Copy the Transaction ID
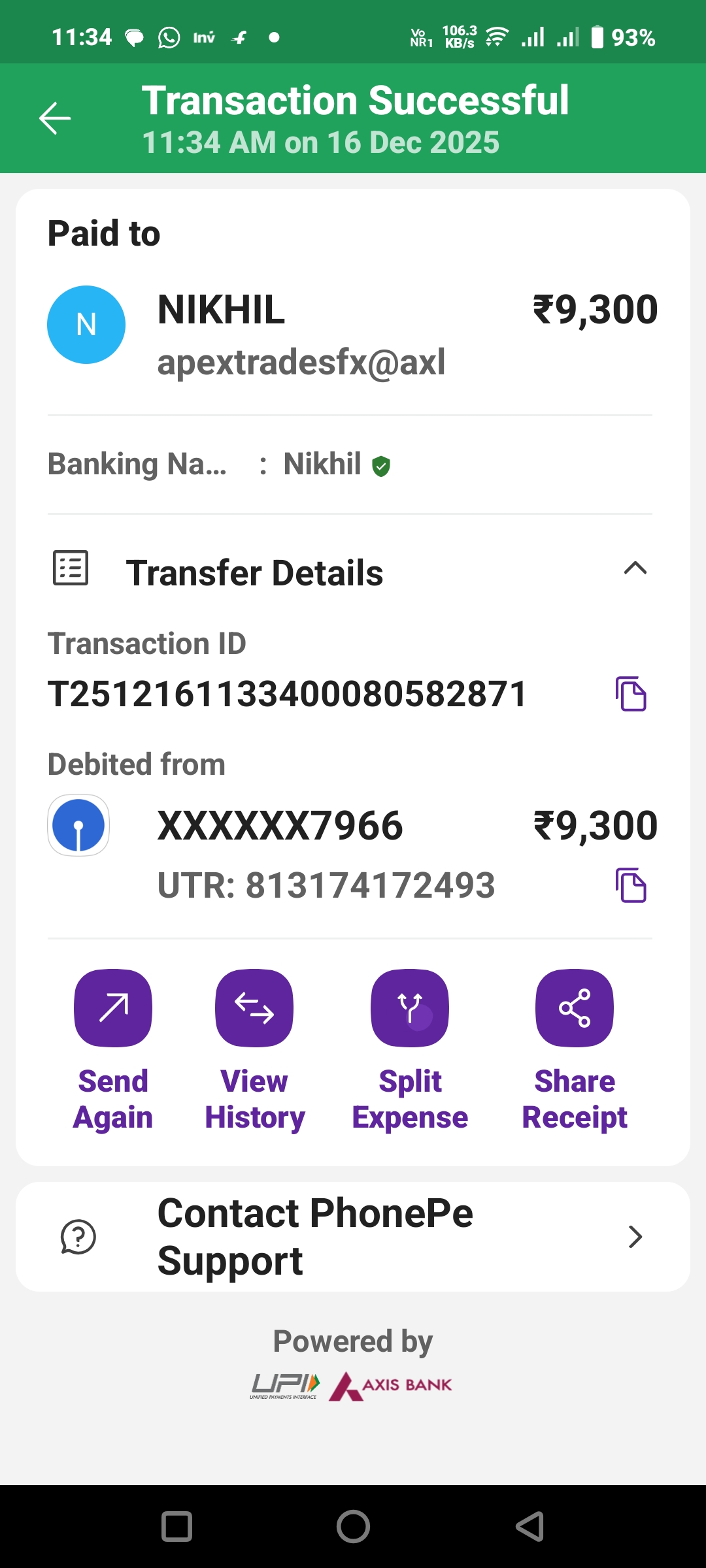The image size is (706, 1568). pos(630,694)
